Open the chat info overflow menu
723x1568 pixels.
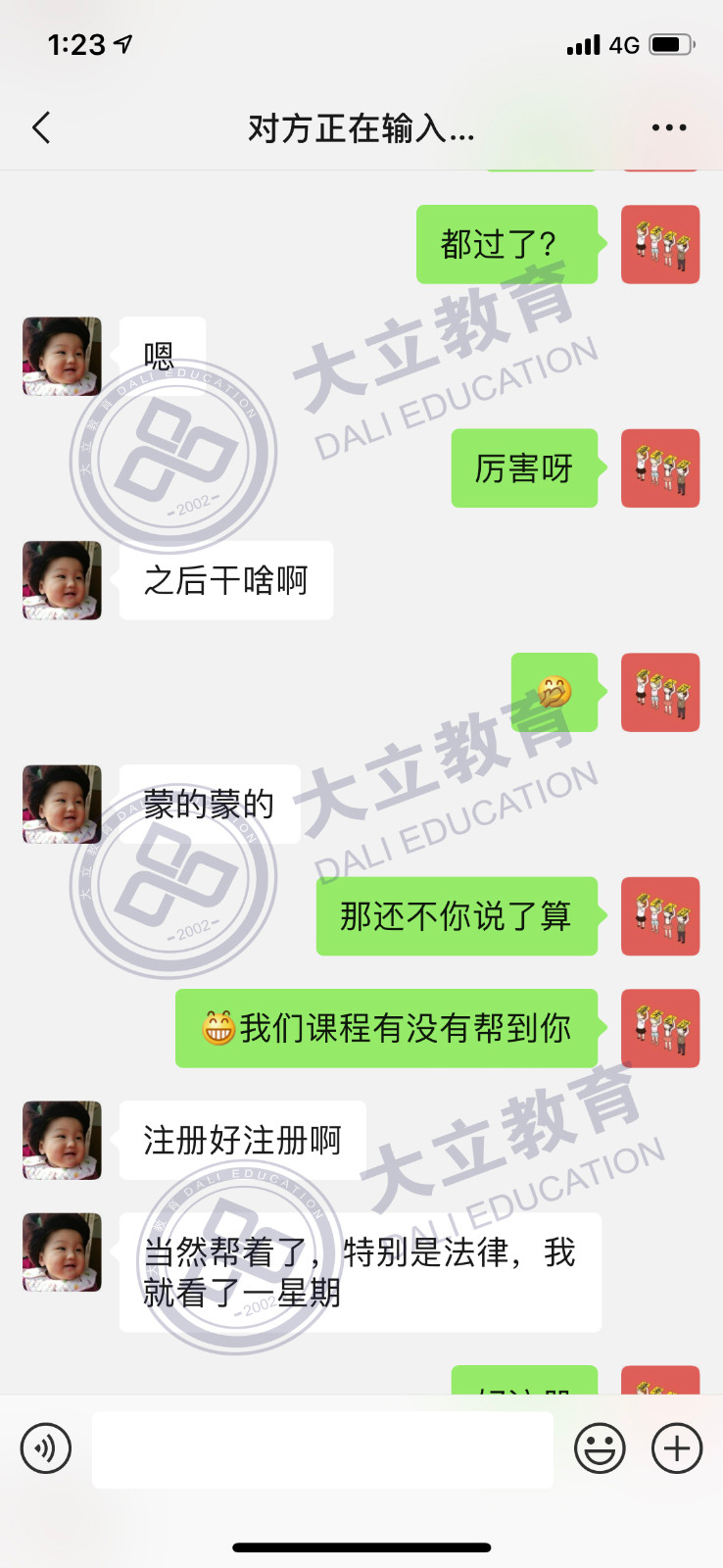[x=669, y=127]
